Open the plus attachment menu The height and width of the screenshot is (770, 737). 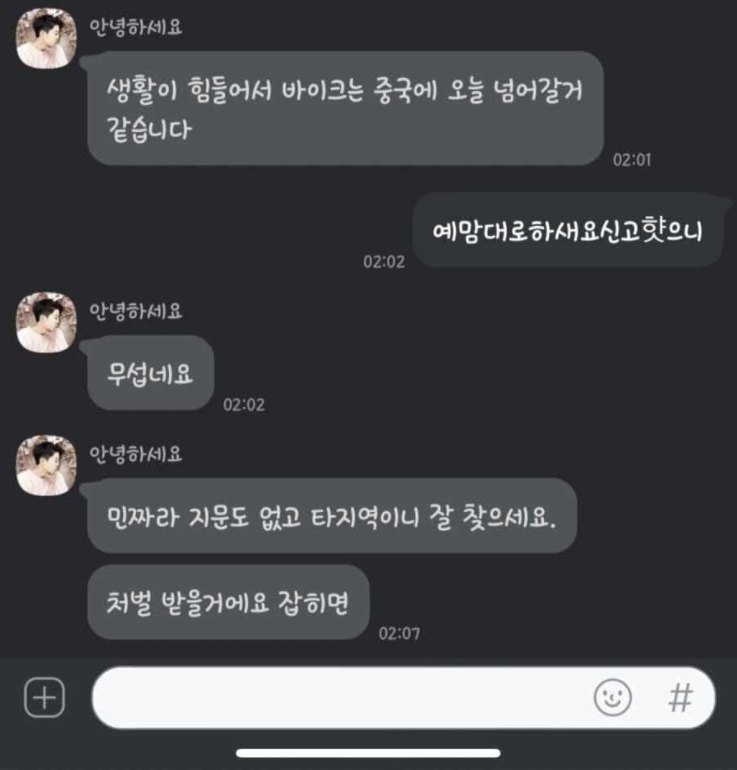pos(43,698)
